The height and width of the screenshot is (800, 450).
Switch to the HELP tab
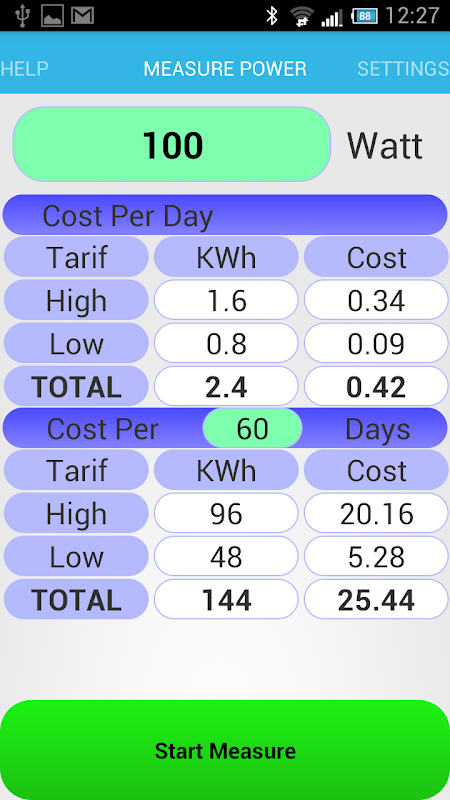coord(24,68)
